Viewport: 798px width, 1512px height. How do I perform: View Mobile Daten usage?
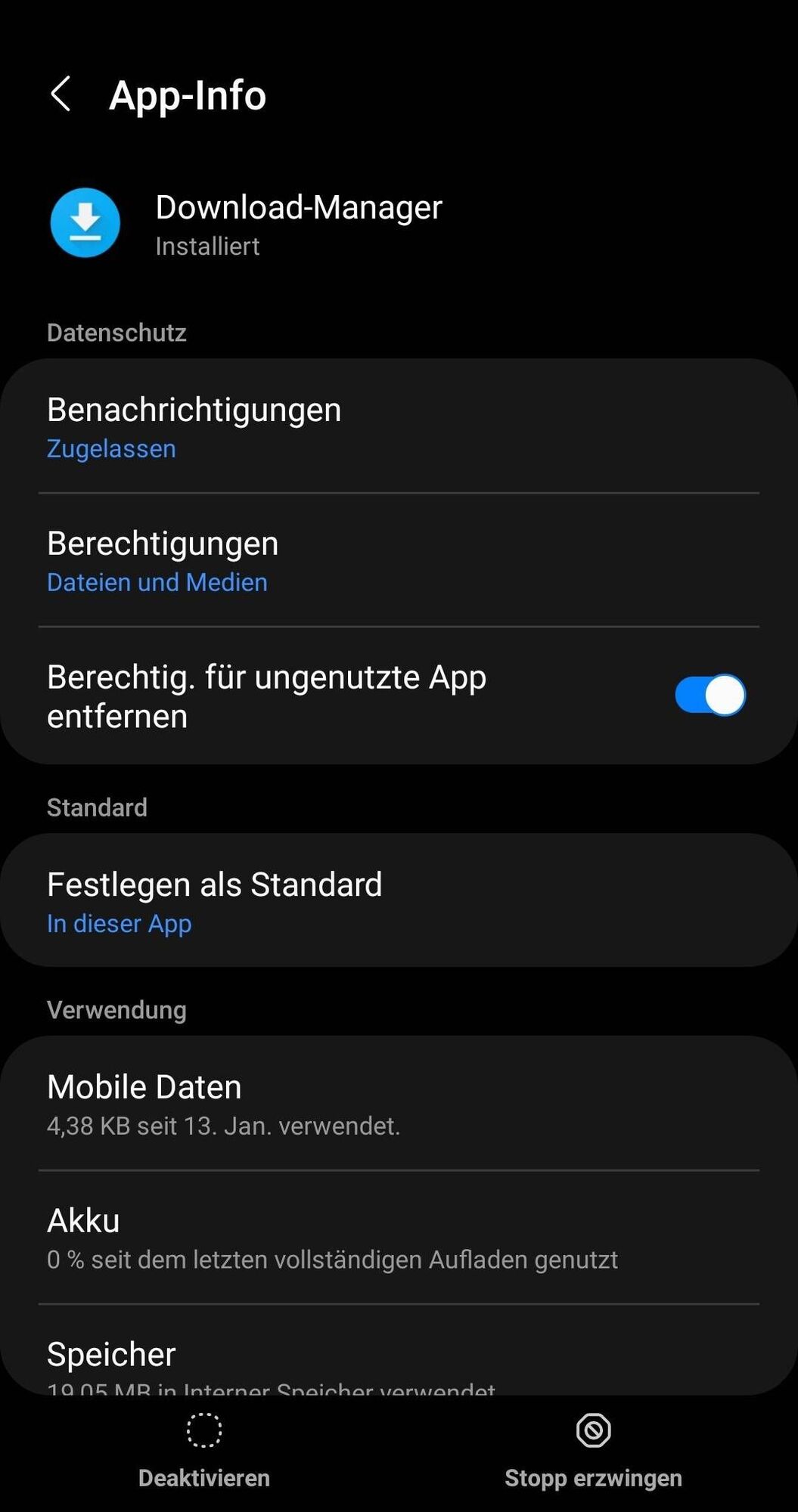[x=399, y=1104]
